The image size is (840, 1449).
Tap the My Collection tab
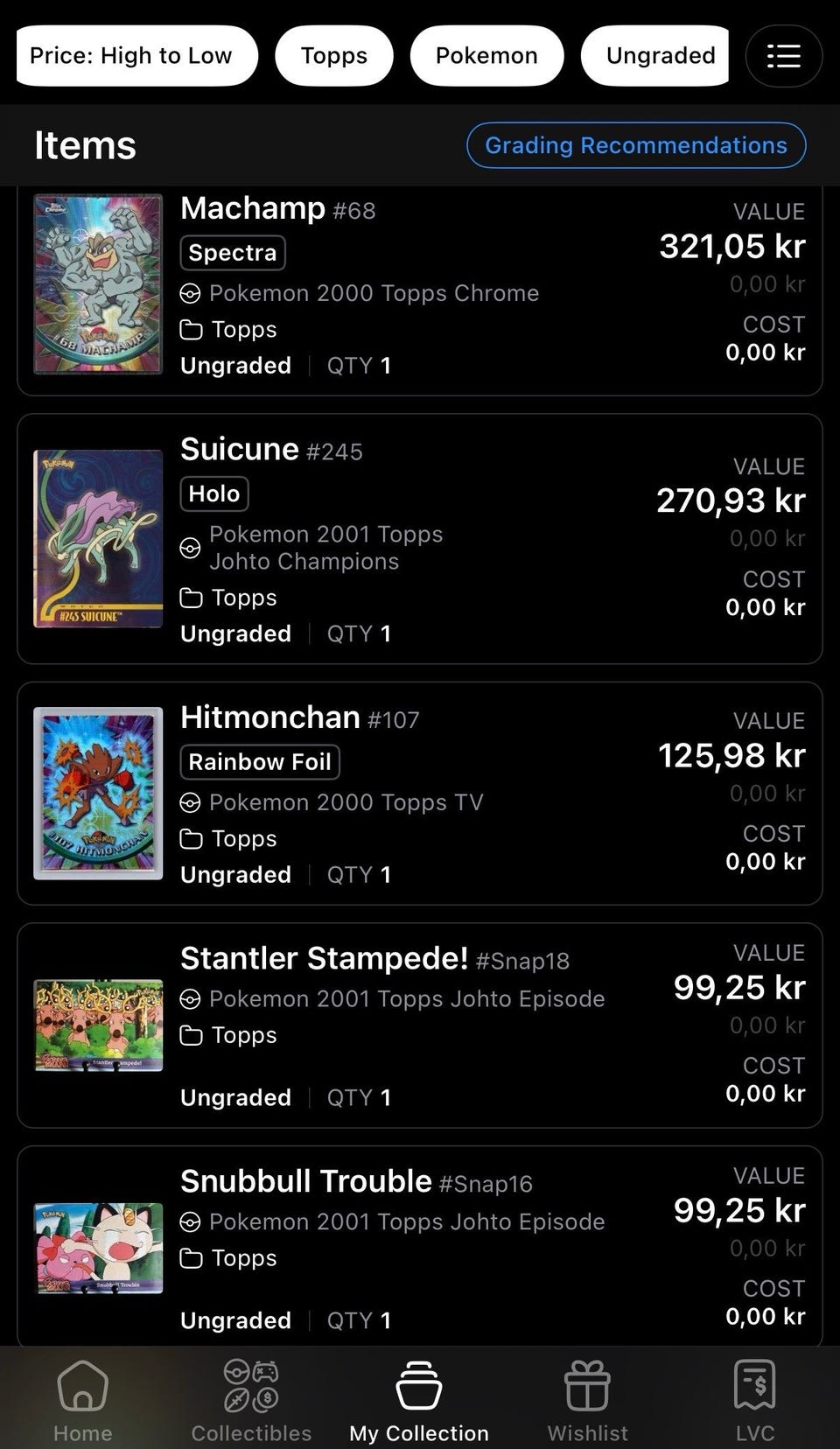419,1400
